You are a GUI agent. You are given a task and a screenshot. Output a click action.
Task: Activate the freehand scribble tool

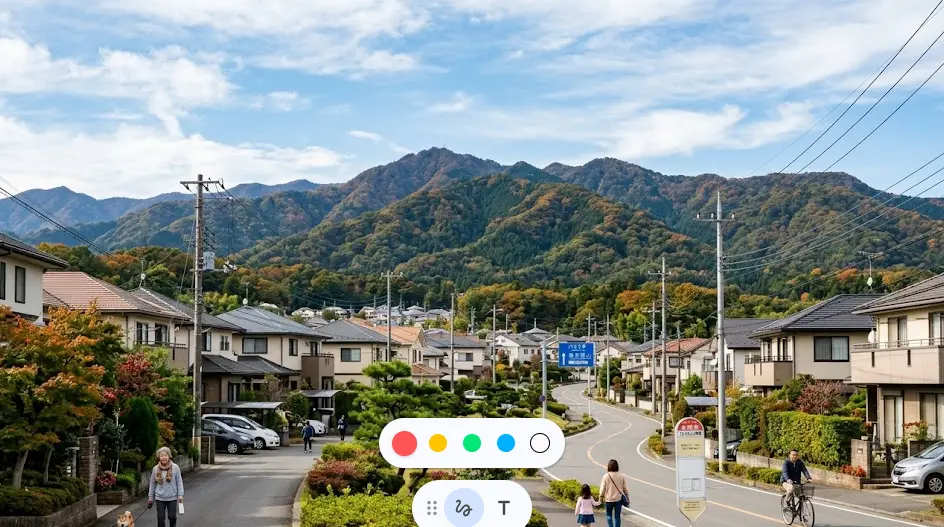(463, 508)
